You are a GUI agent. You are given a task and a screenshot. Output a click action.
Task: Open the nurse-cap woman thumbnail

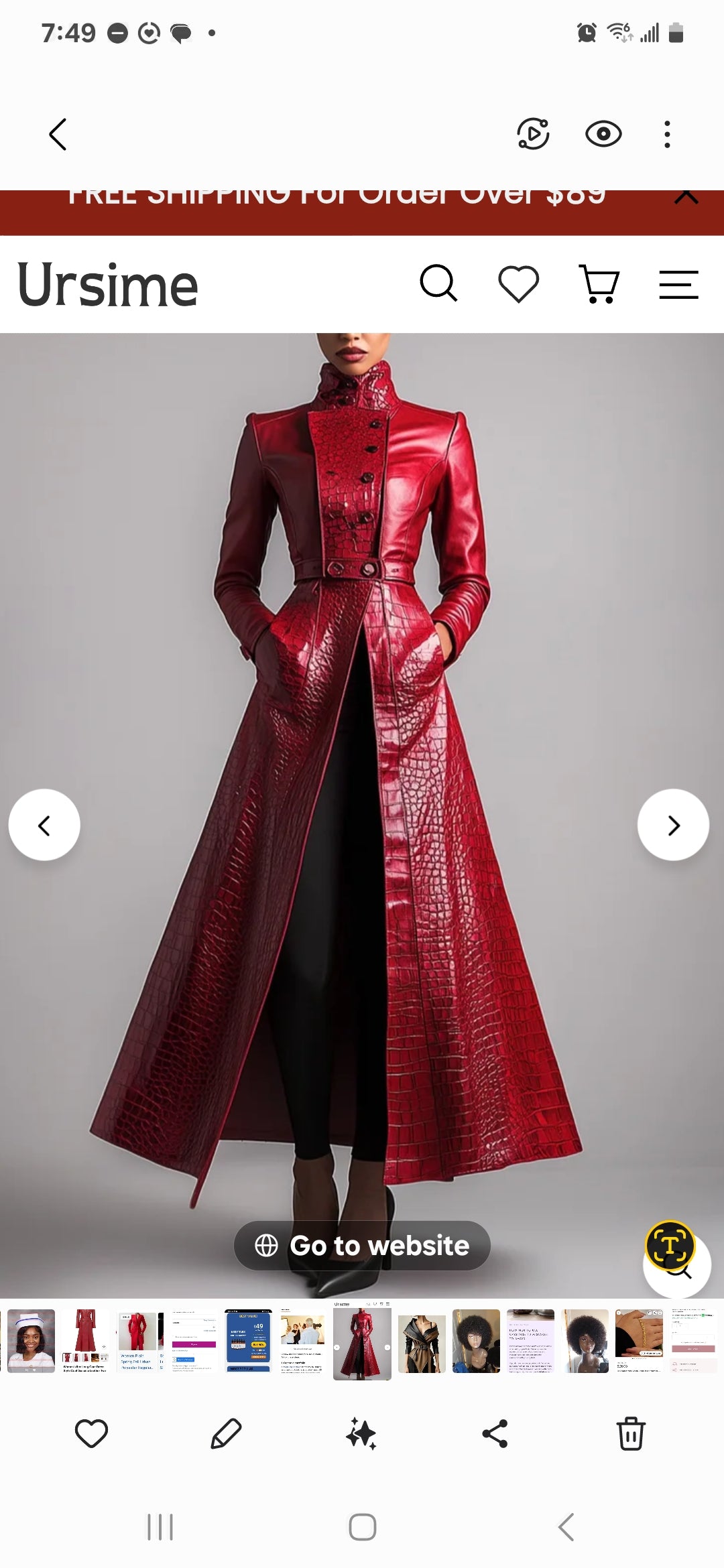[31, 1341]
